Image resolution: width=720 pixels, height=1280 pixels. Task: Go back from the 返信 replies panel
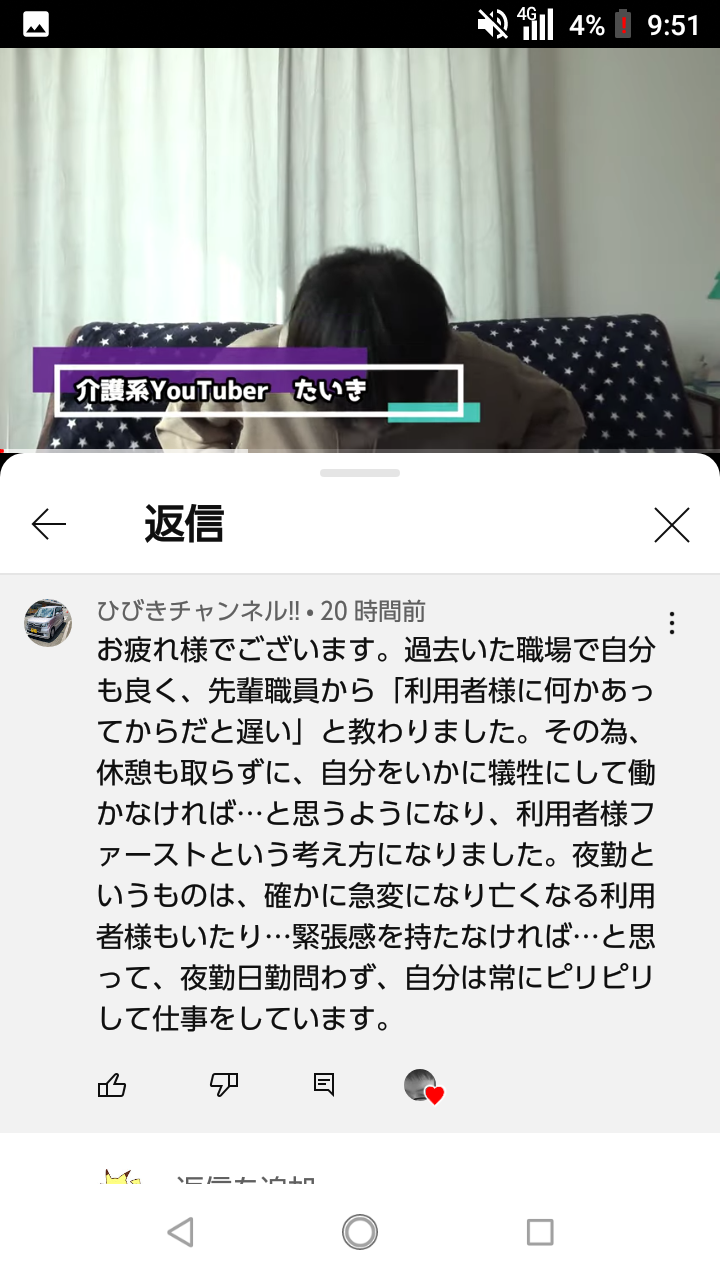click(x=48, y=524)
